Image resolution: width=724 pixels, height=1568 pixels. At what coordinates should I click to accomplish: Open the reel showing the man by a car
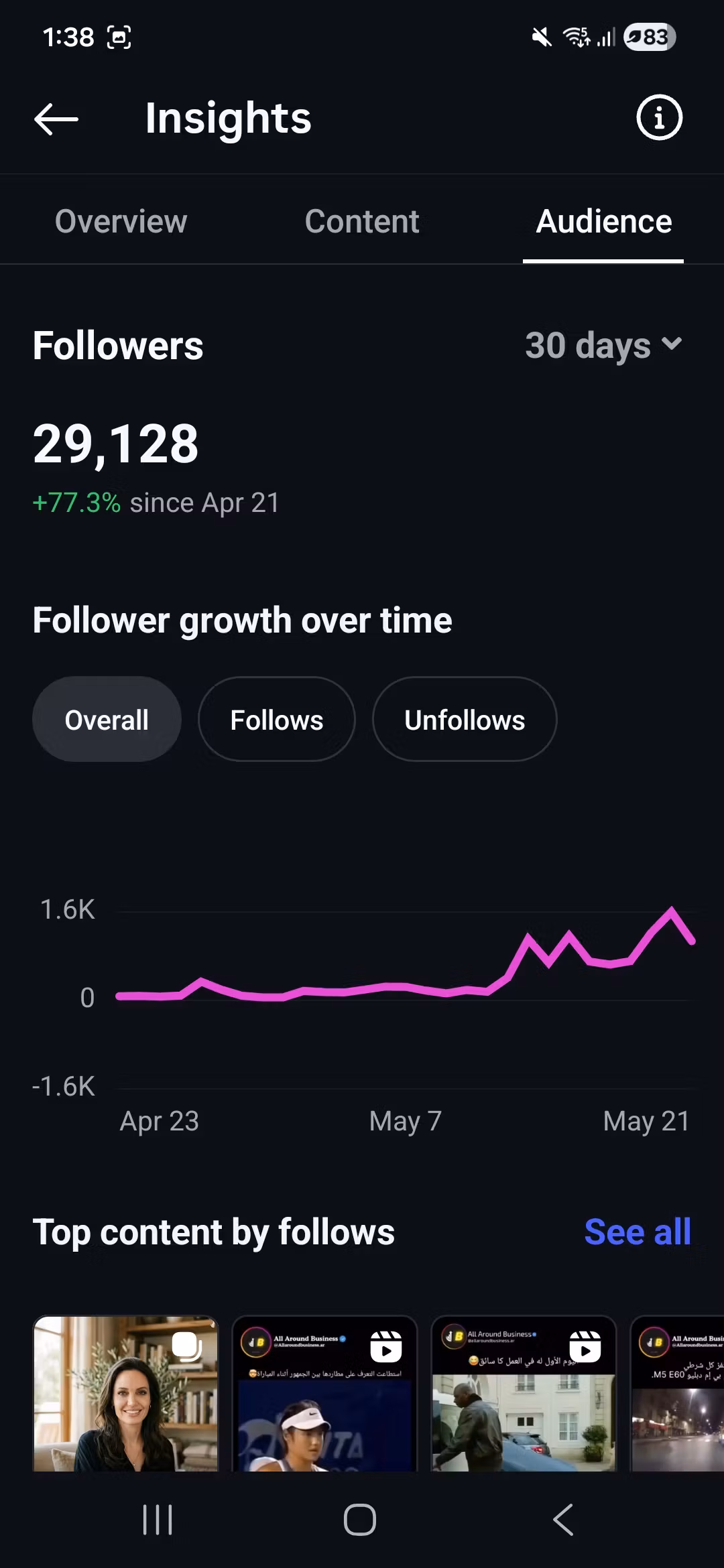(524, 1393)
